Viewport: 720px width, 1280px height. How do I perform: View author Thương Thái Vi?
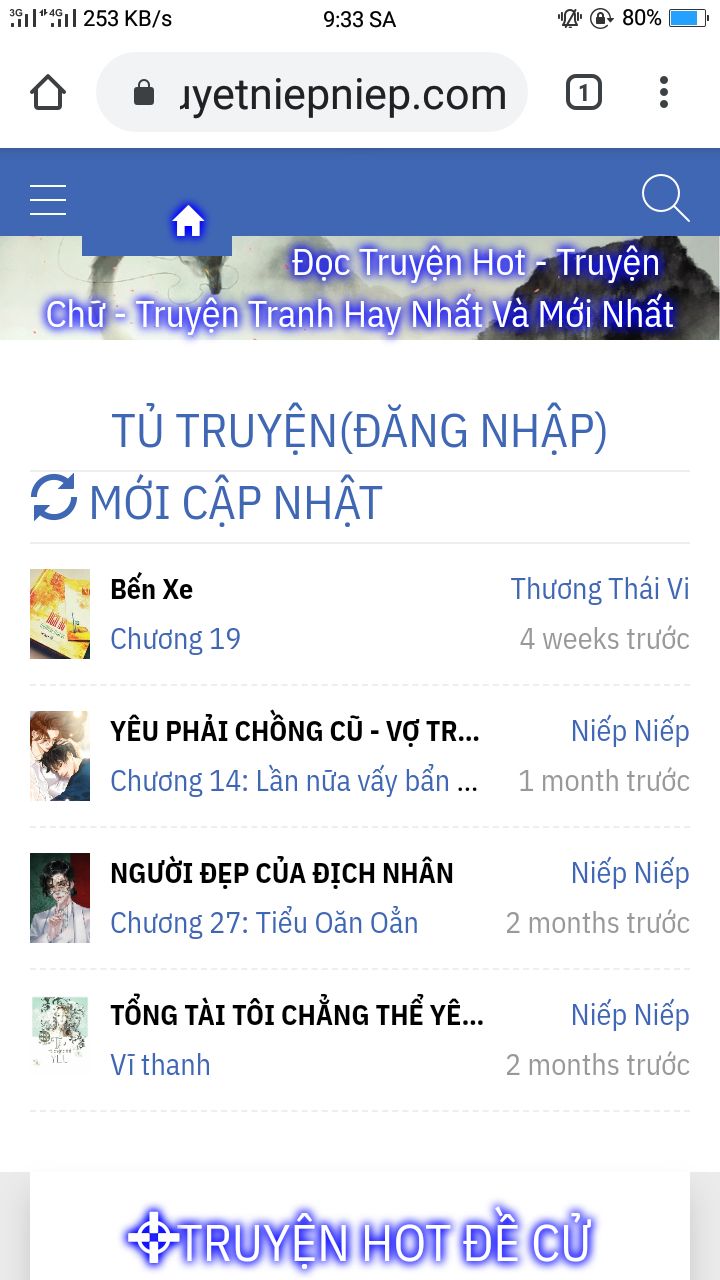point(599,589)
